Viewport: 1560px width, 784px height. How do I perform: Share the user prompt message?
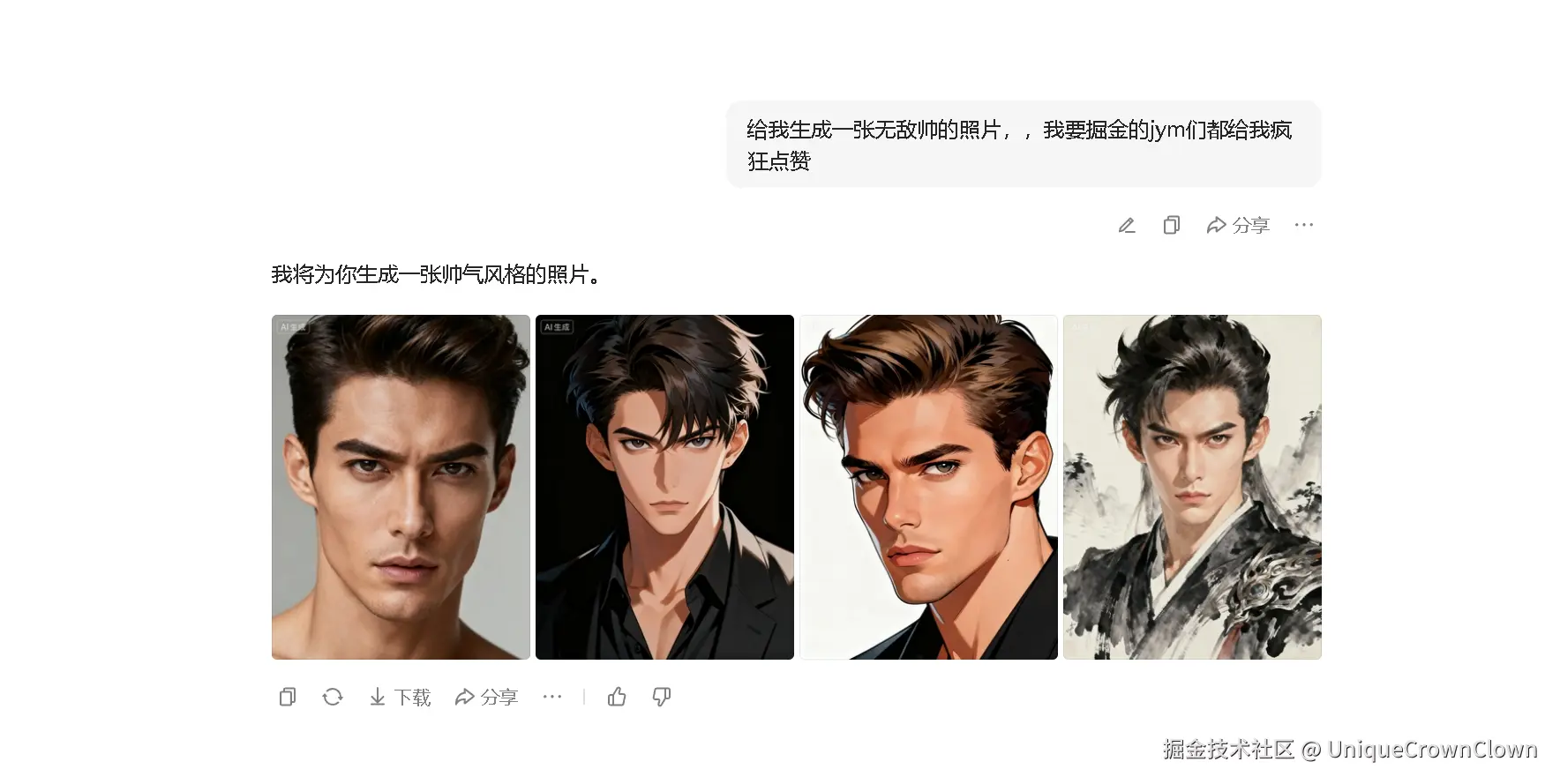pyautogui.click(x=1237, y=226)
